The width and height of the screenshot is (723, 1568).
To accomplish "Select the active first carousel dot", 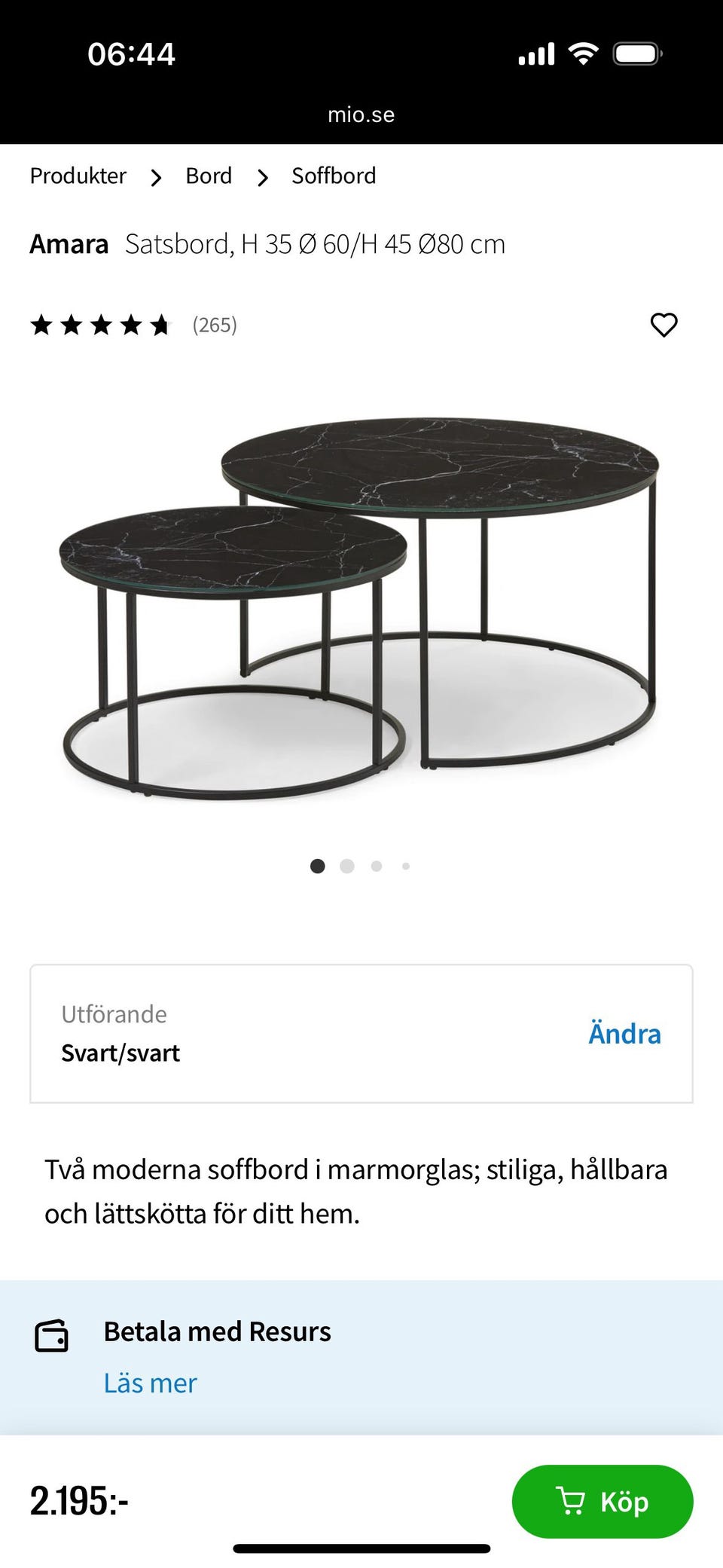I will coord(318,866).
